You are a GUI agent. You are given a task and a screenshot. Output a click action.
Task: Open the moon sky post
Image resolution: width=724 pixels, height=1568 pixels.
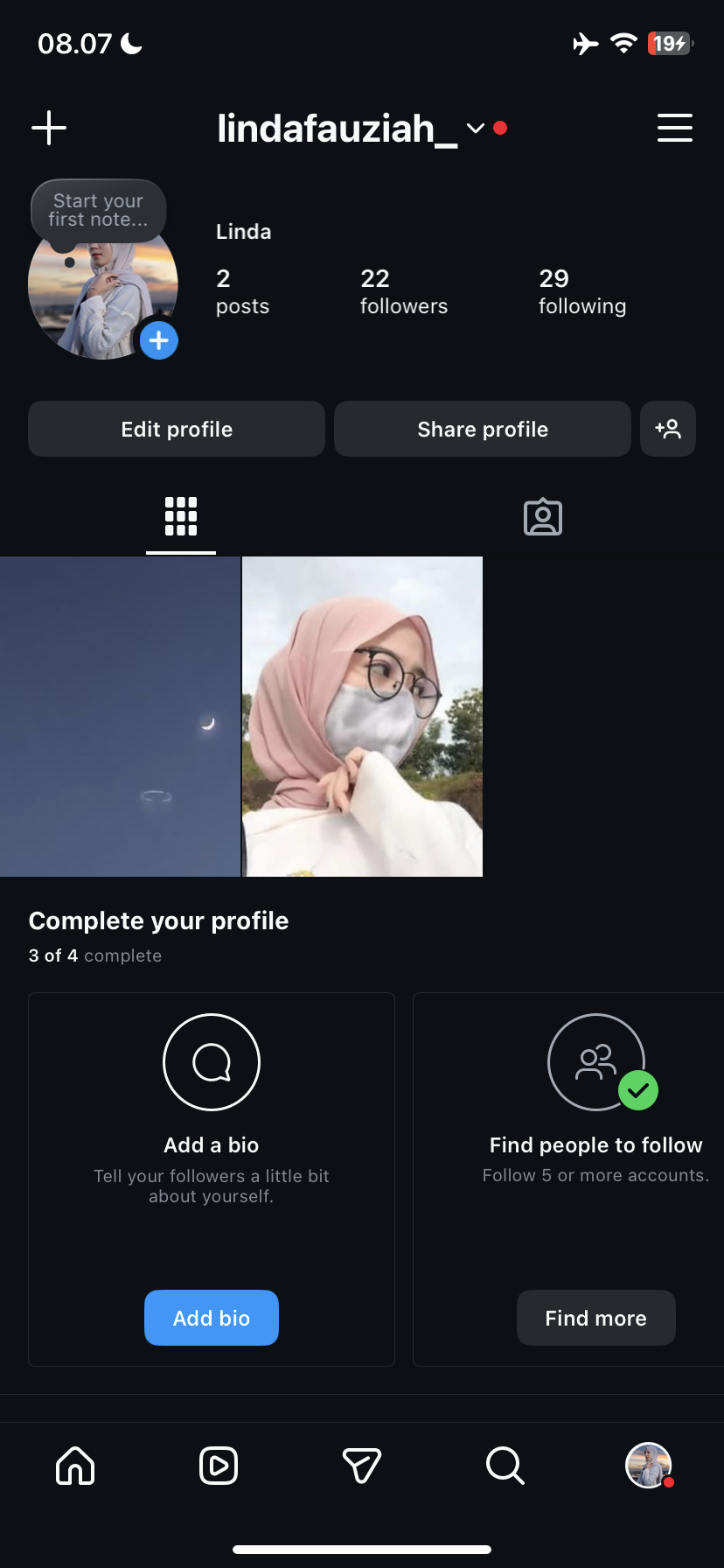tap(120, 717)
